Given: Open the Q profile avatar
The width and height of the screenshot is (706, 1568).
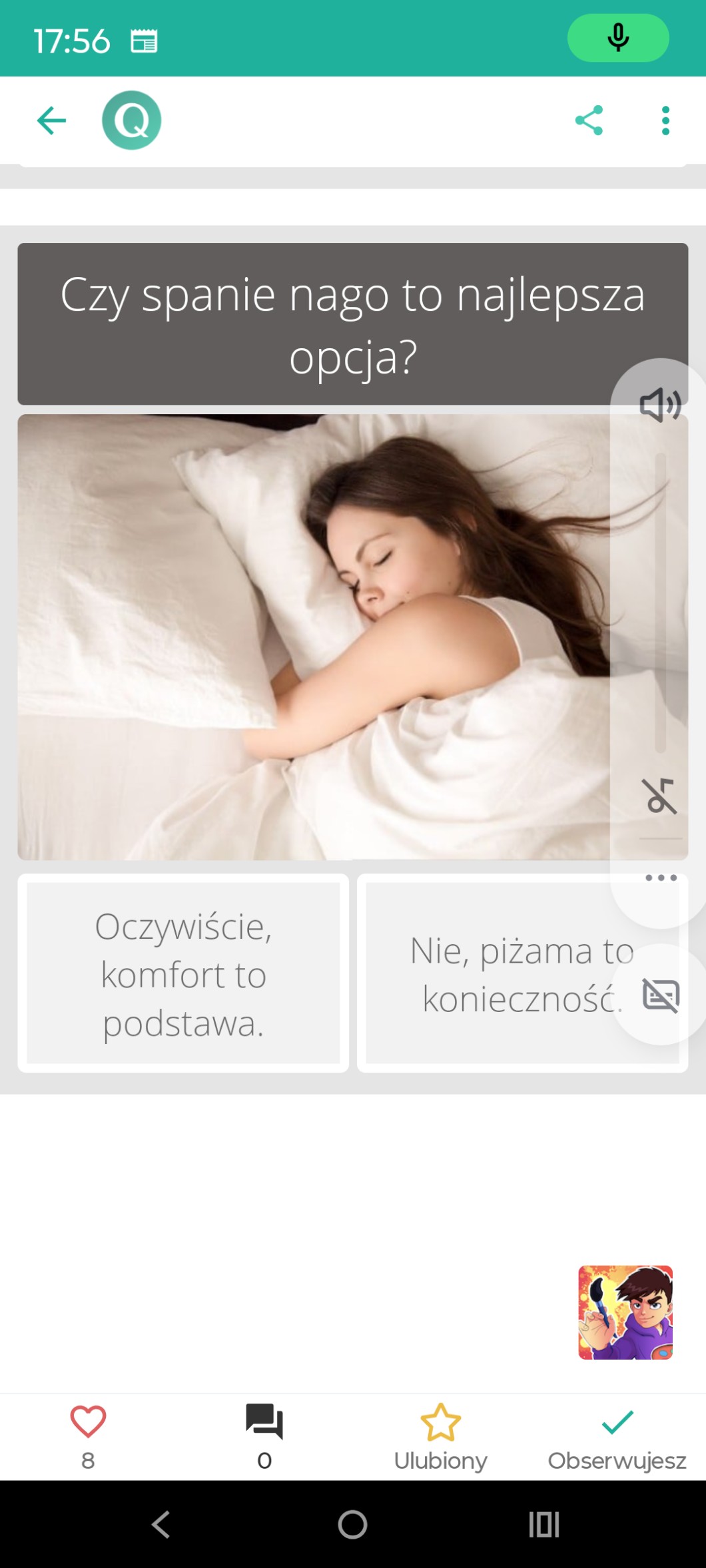Looking at the screenshot, I should pos(131,121).
